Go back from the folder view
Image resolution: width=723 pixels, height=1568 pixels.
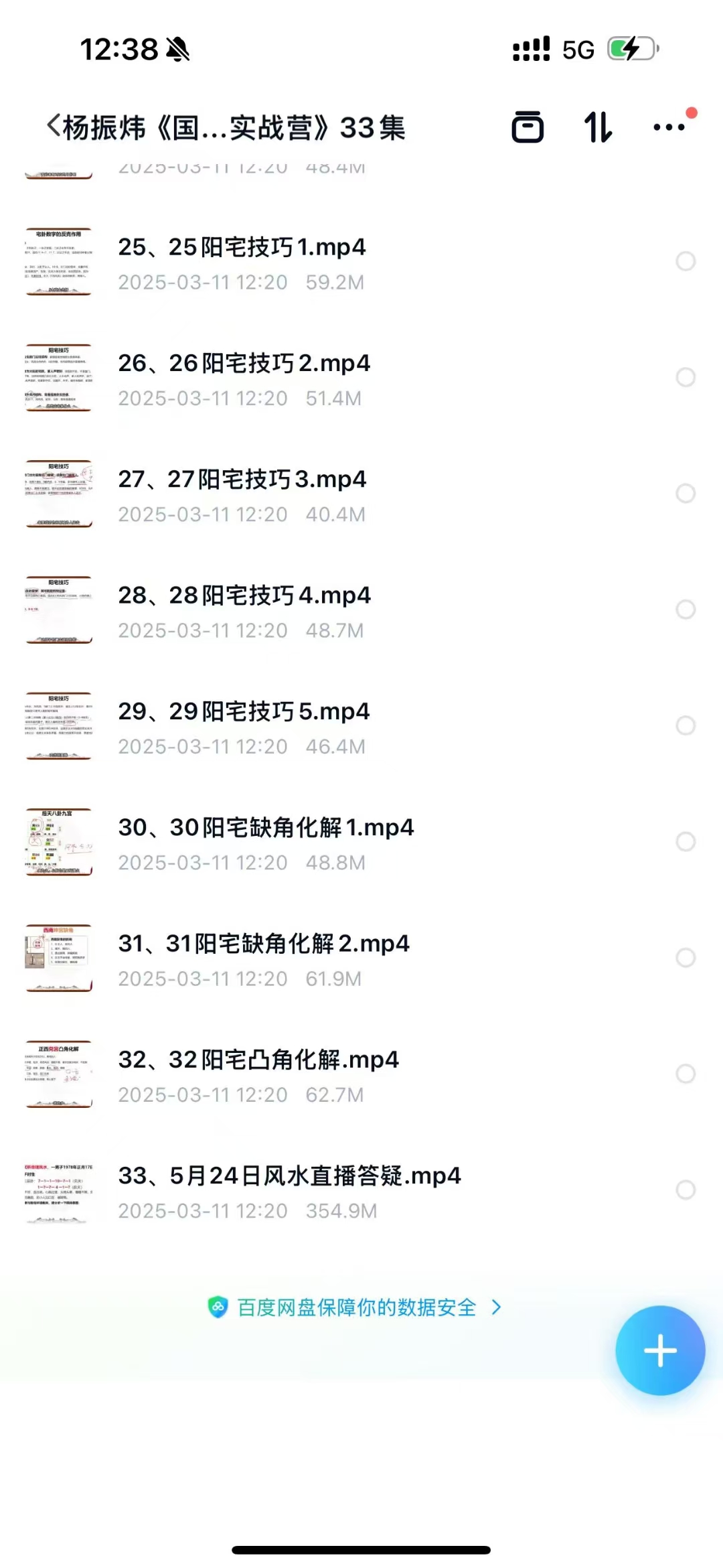[x=54, y=127]
